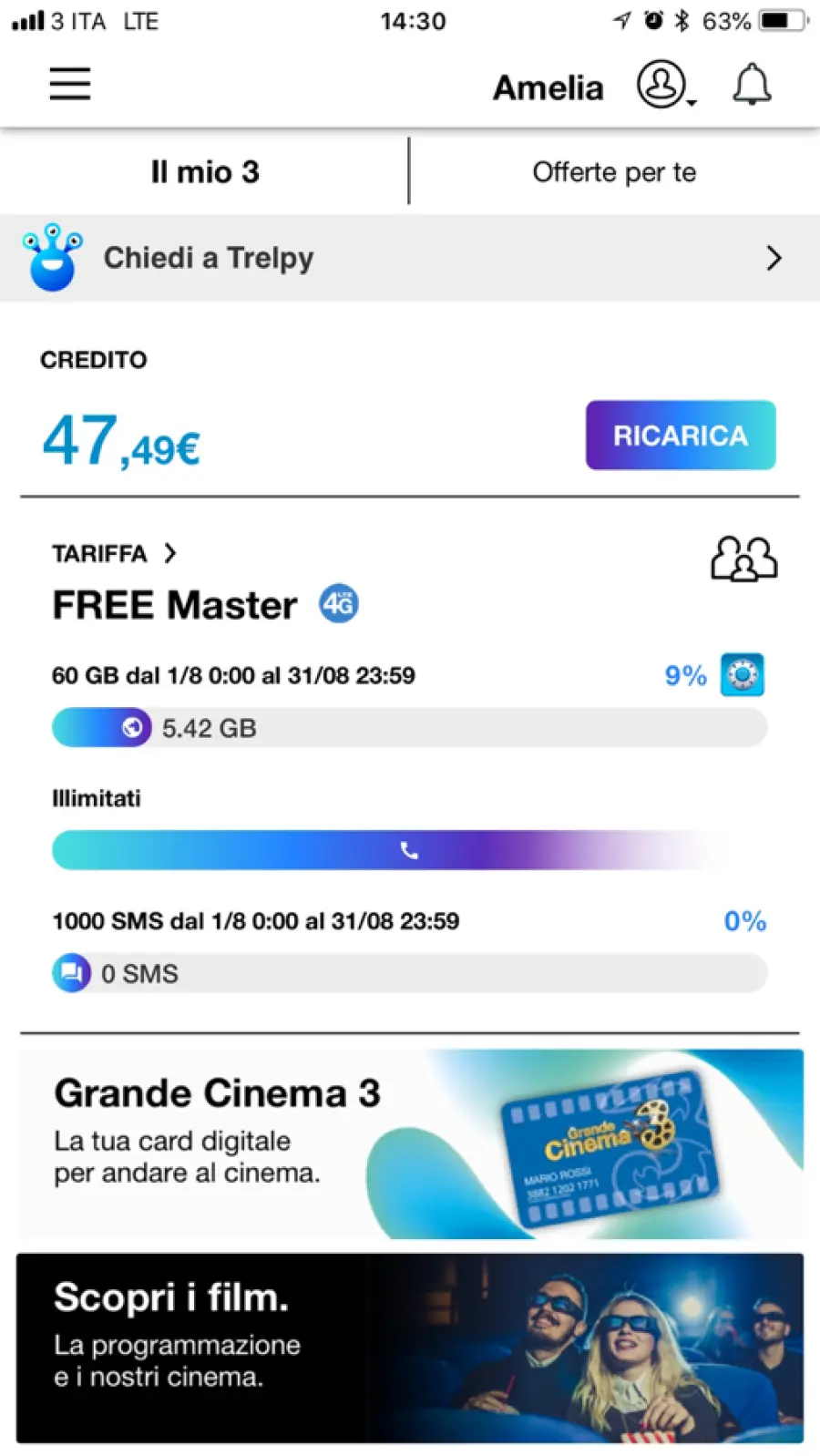
Task: Click the 9% data usage percentage
Action: pyautogui.click(x=684, y=674)
